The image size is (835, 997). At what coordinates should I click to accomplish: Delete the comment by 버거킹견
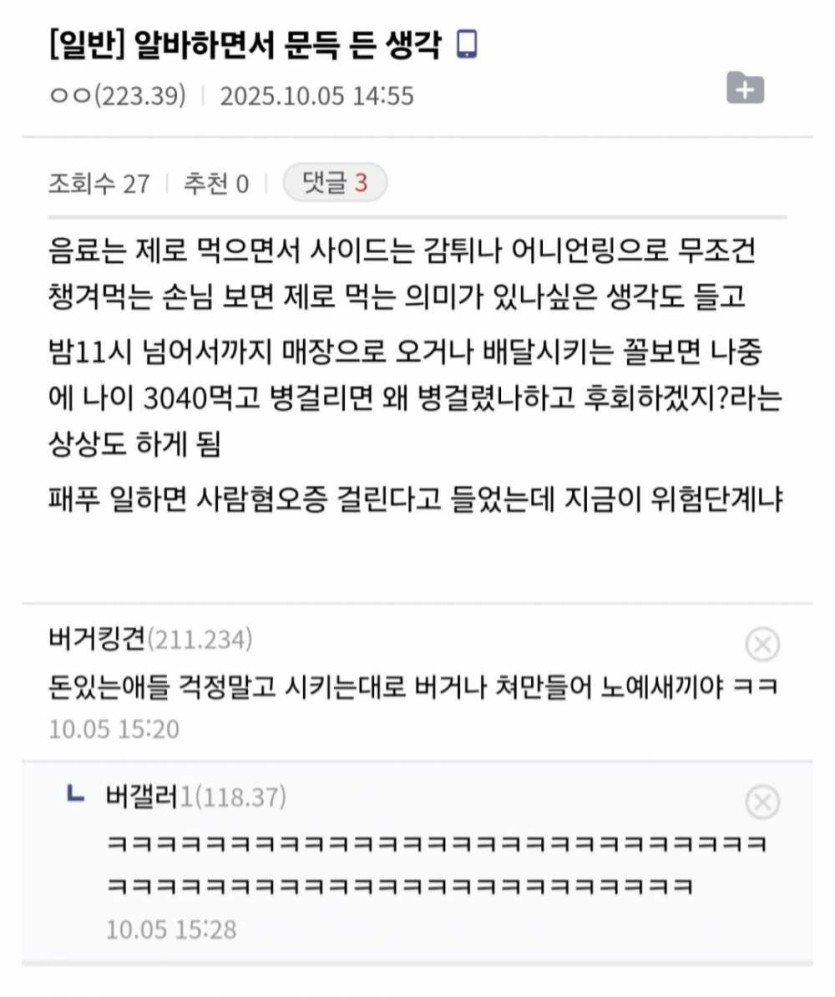click(x=762, y=644)
